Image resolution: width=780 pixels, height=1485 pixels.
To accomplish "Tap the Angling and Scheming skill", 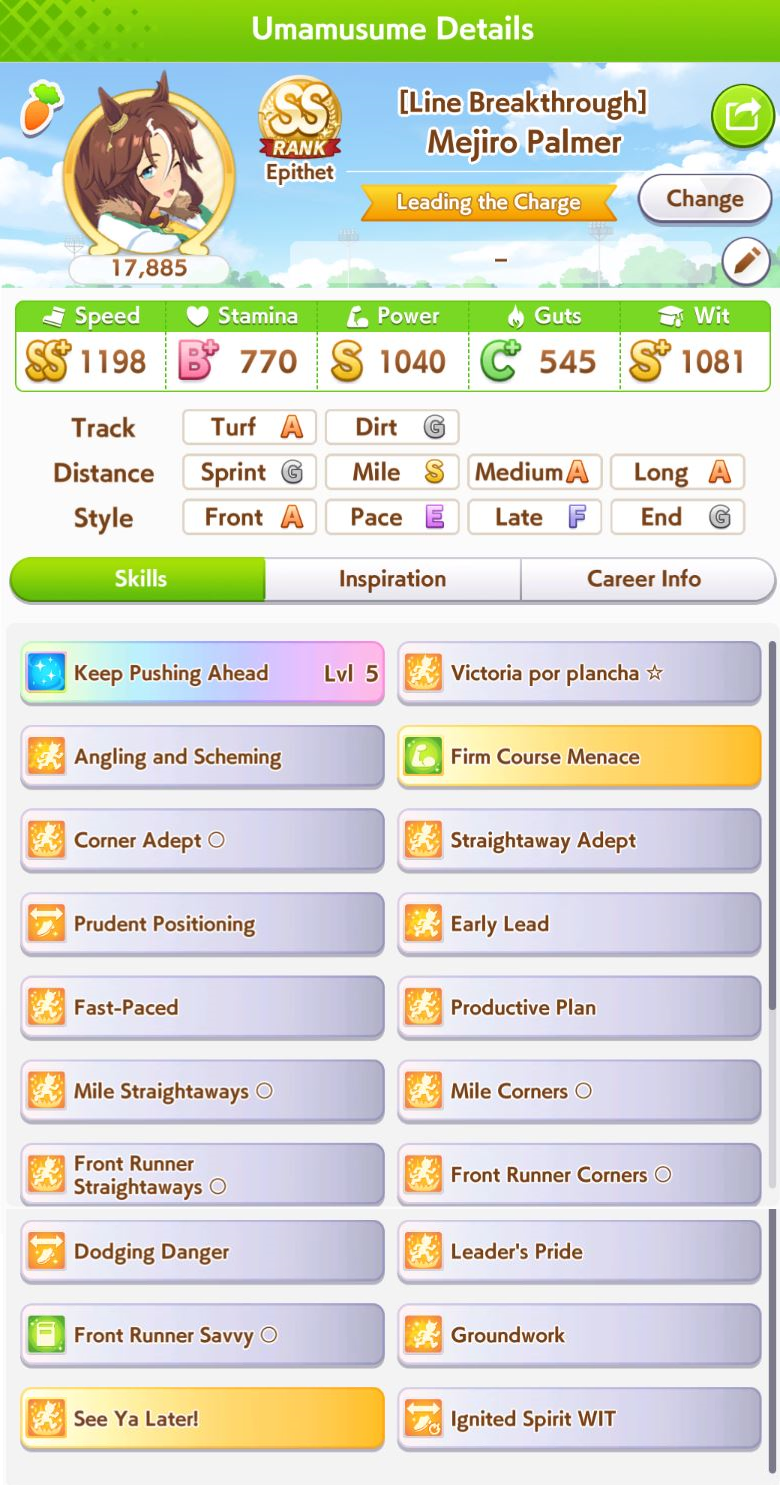I will (x=202, y=757).
